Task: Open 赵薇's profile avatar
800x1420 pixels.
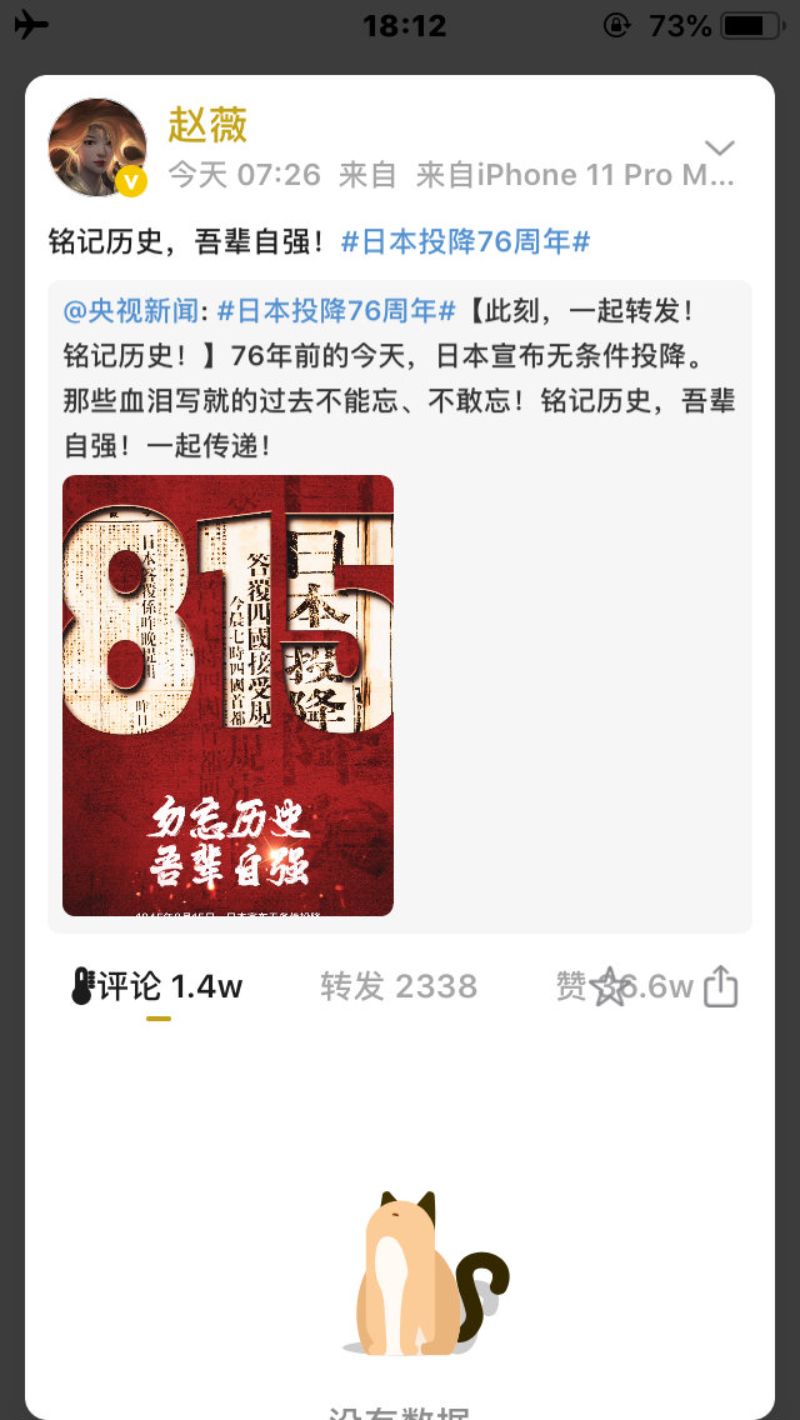Action: point(97,147)
